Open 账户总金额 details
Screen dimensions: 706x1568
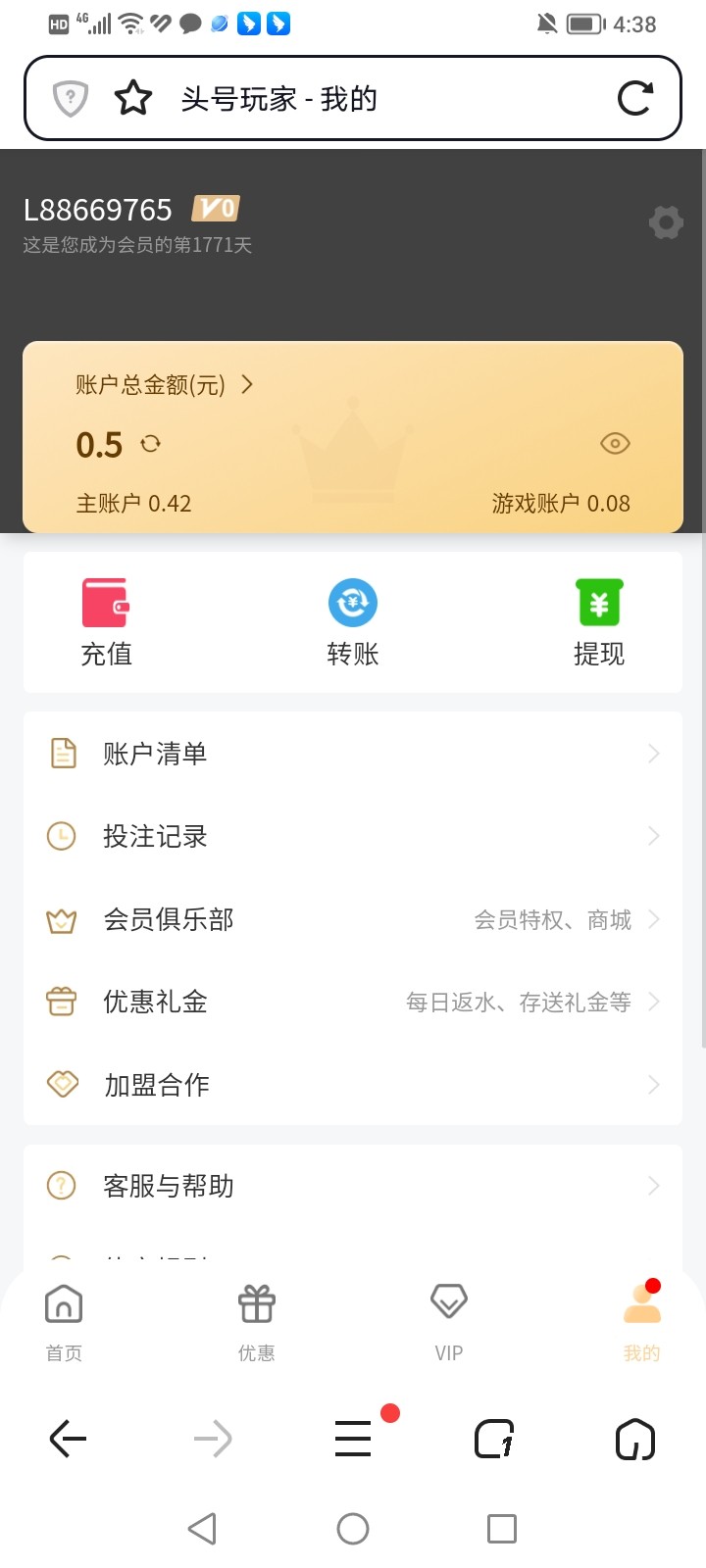point(164,385)
